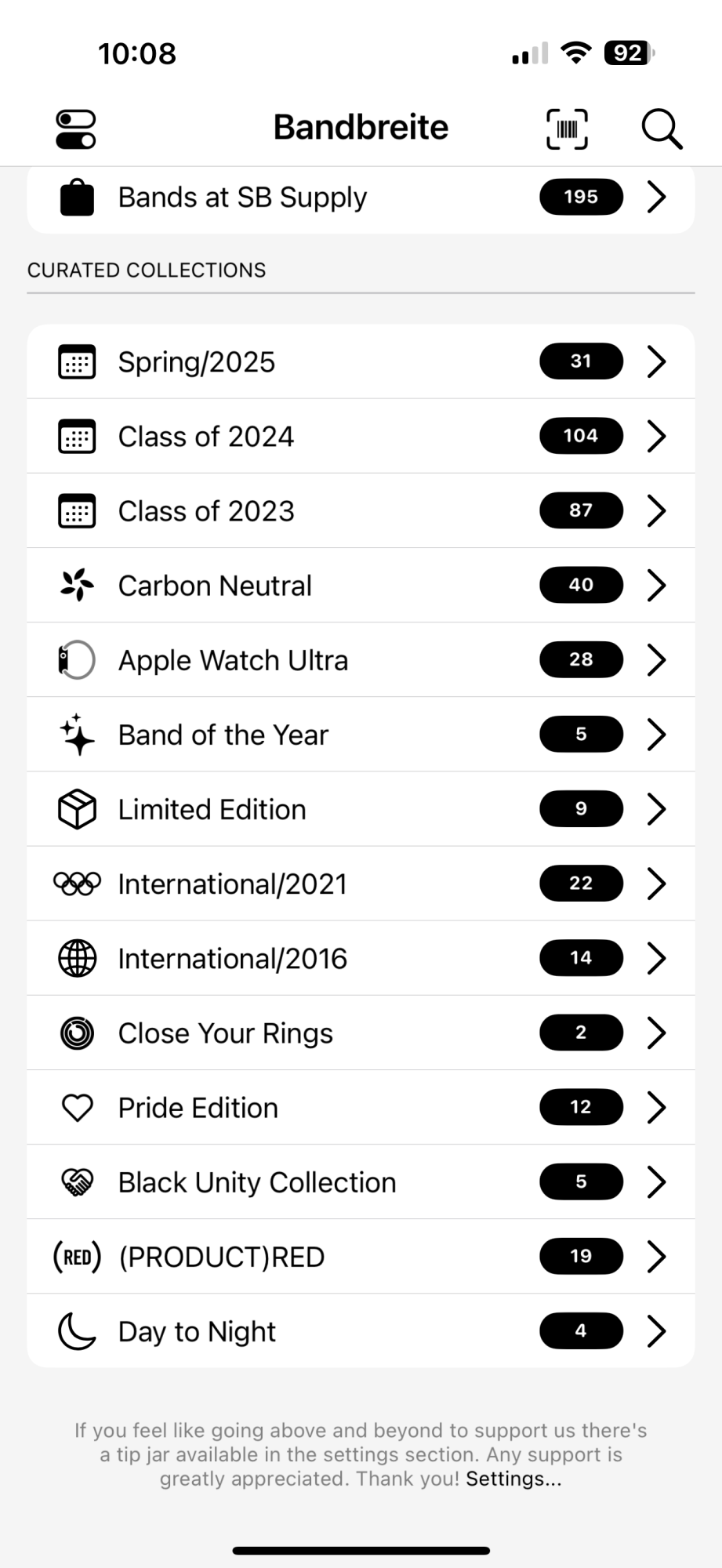
Task: View the Class of 2024 collection
Action: click(361, 437)
